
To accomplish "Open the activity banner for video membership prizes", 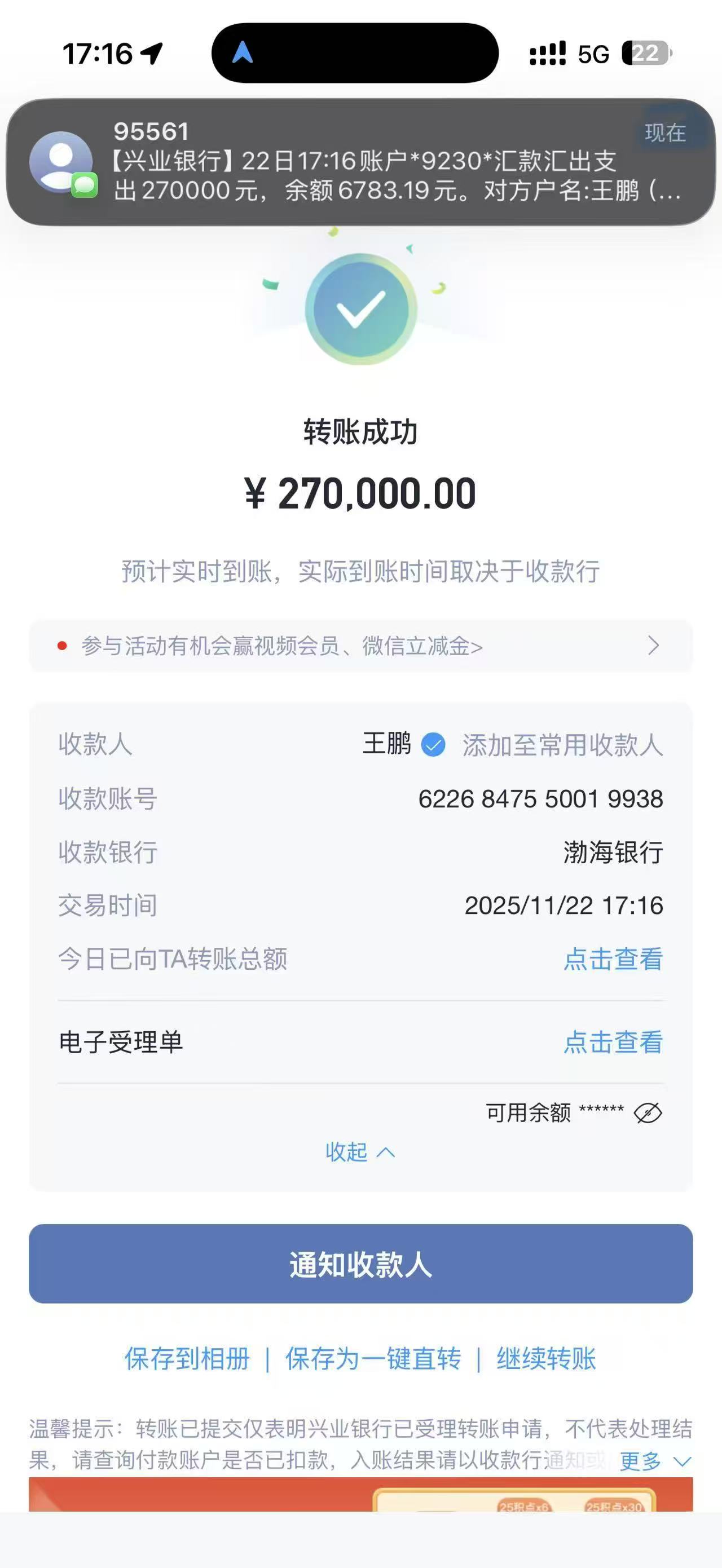I will tap(360, 646).
